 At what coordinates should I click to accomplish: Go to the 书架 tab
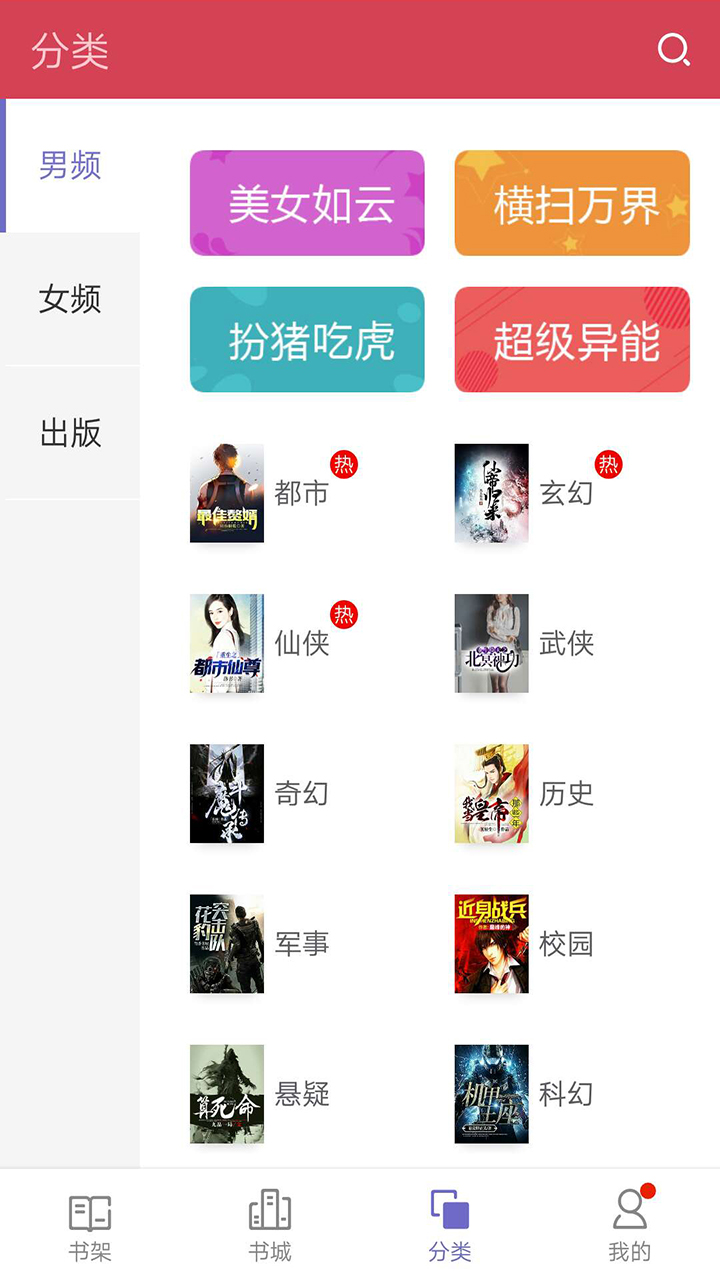tap(90, 1226)
